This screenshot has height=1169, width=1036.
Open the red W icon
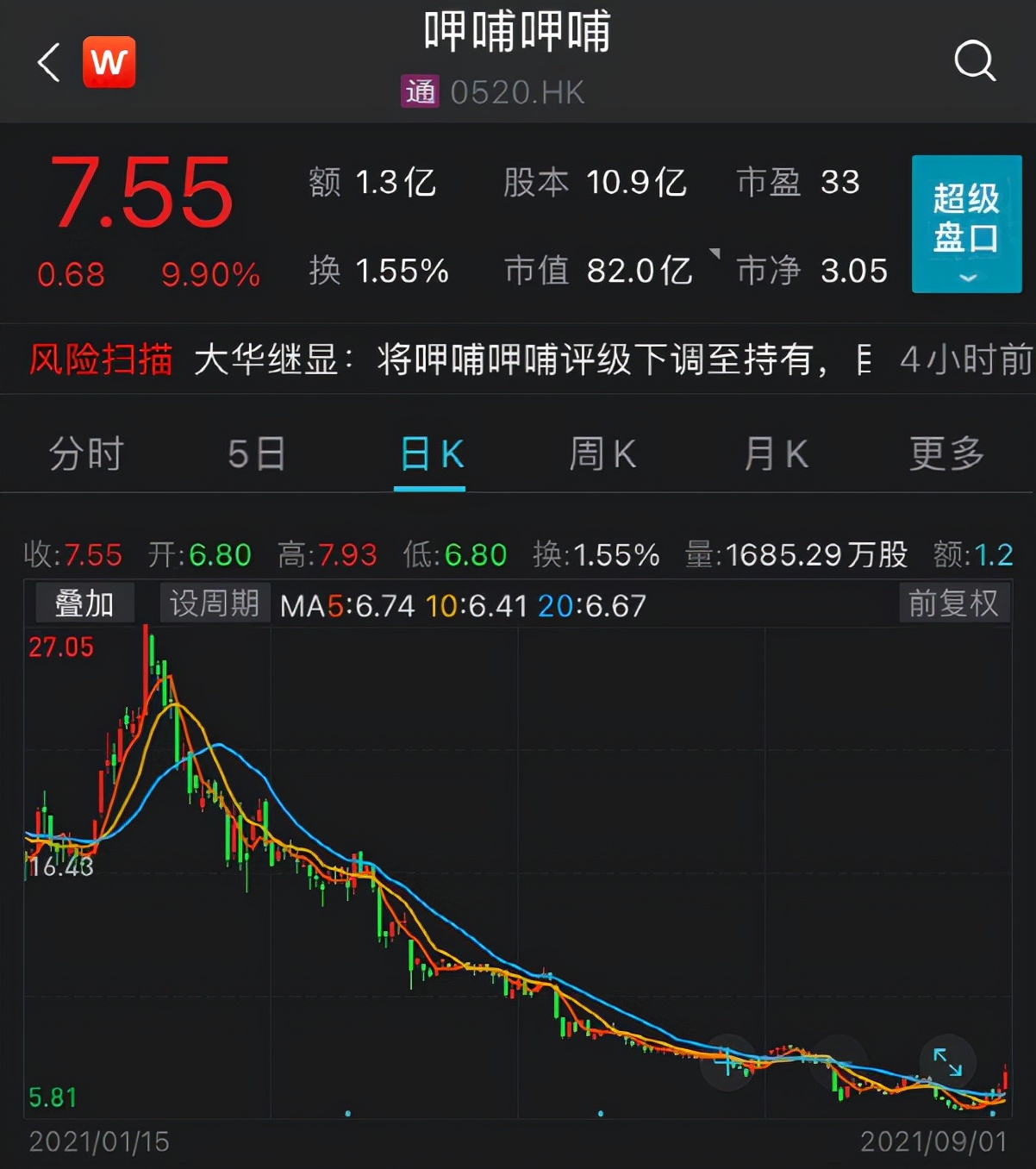(109, 62)
